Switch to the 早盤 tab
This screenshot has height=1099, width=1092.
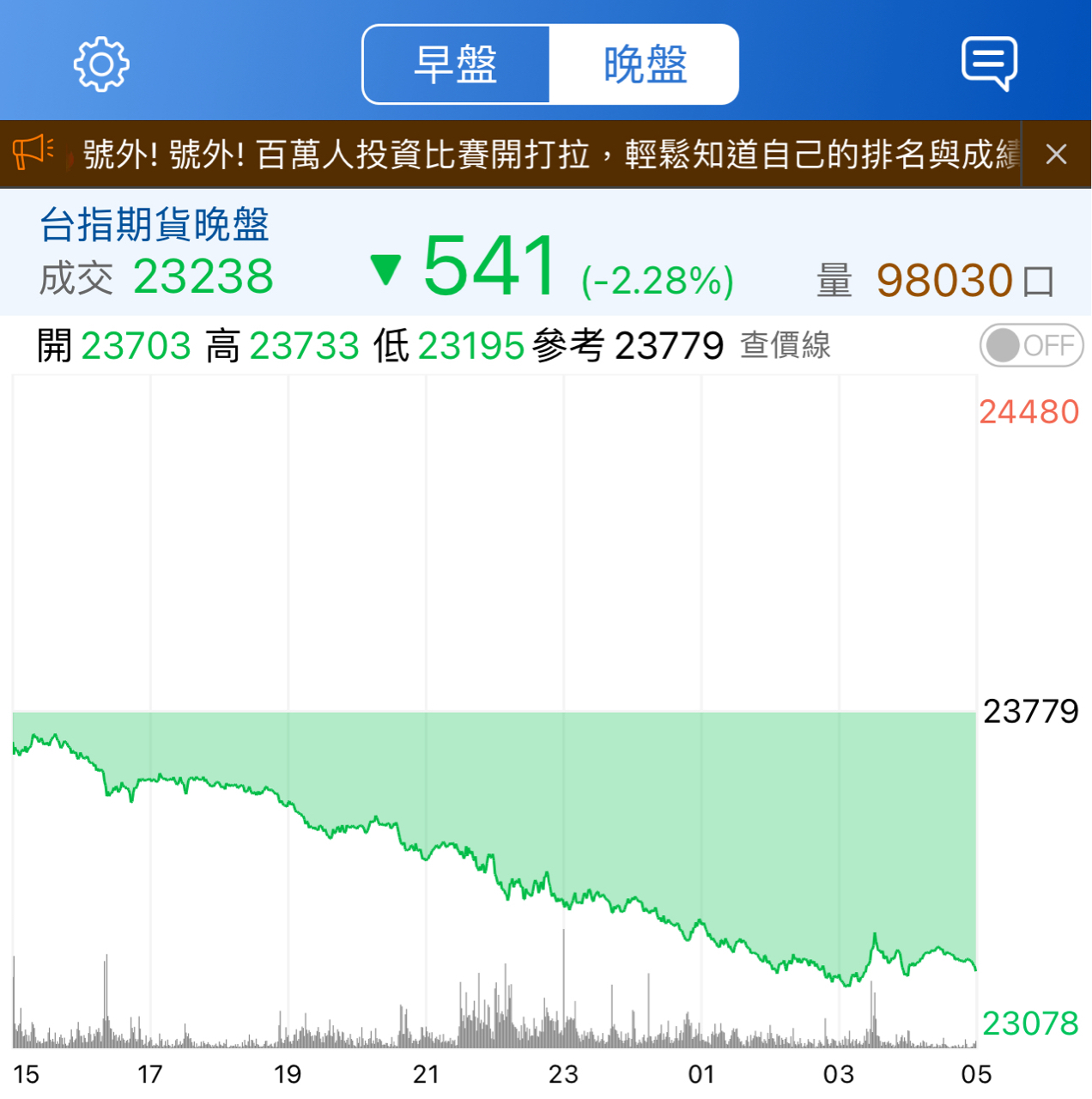(457, 64)
